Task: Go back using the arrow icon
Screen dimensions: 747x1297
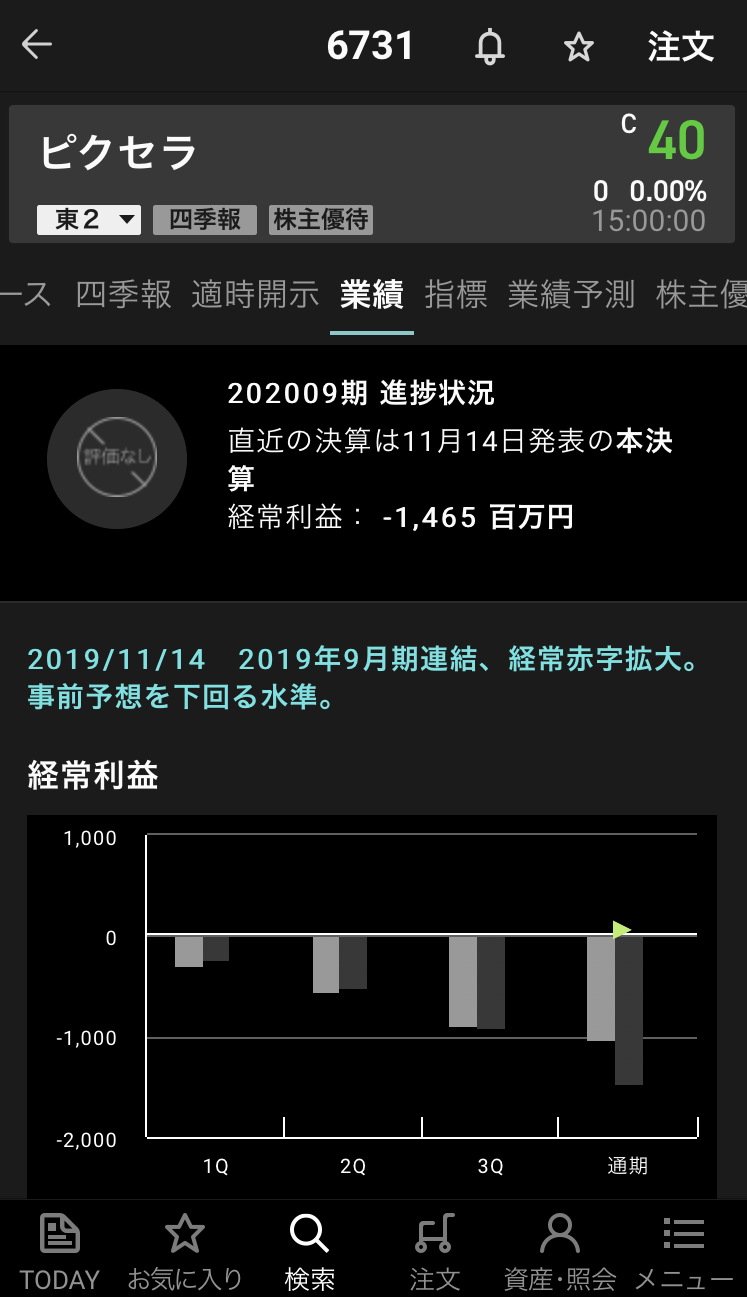Action: (37, 45)
